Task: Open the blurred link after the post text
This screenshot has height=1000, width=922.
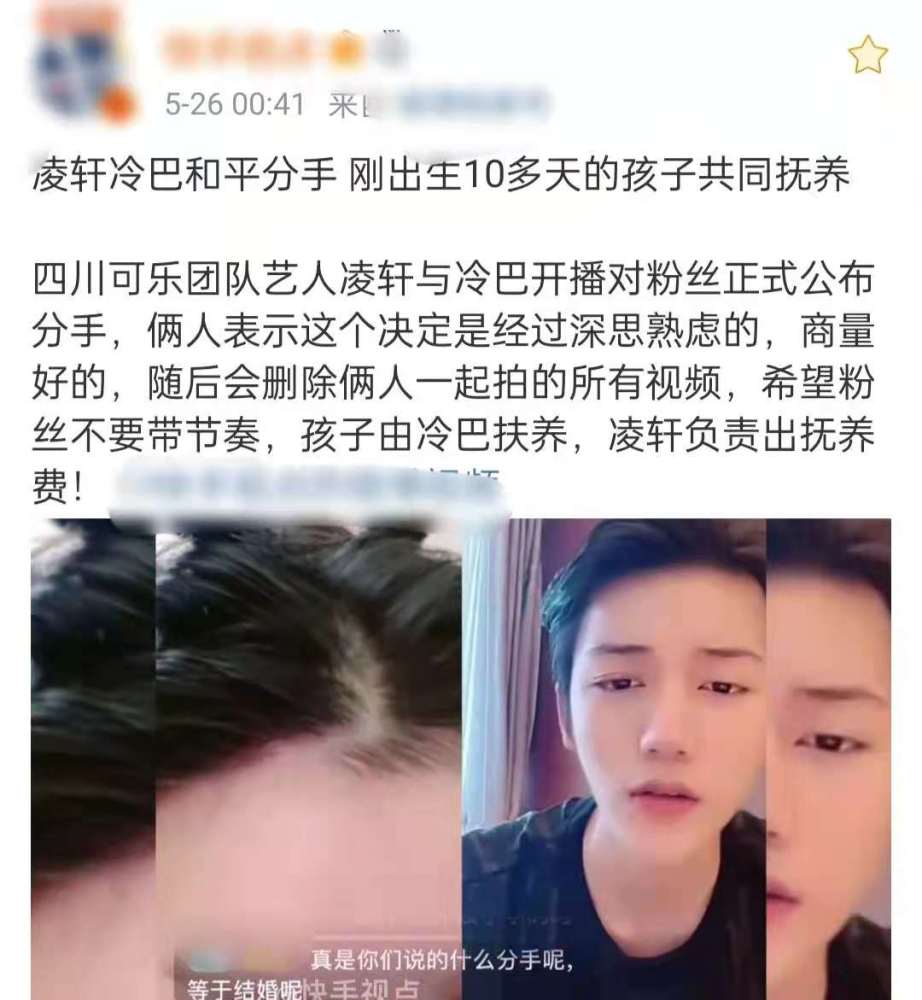Action: point(309,488)
